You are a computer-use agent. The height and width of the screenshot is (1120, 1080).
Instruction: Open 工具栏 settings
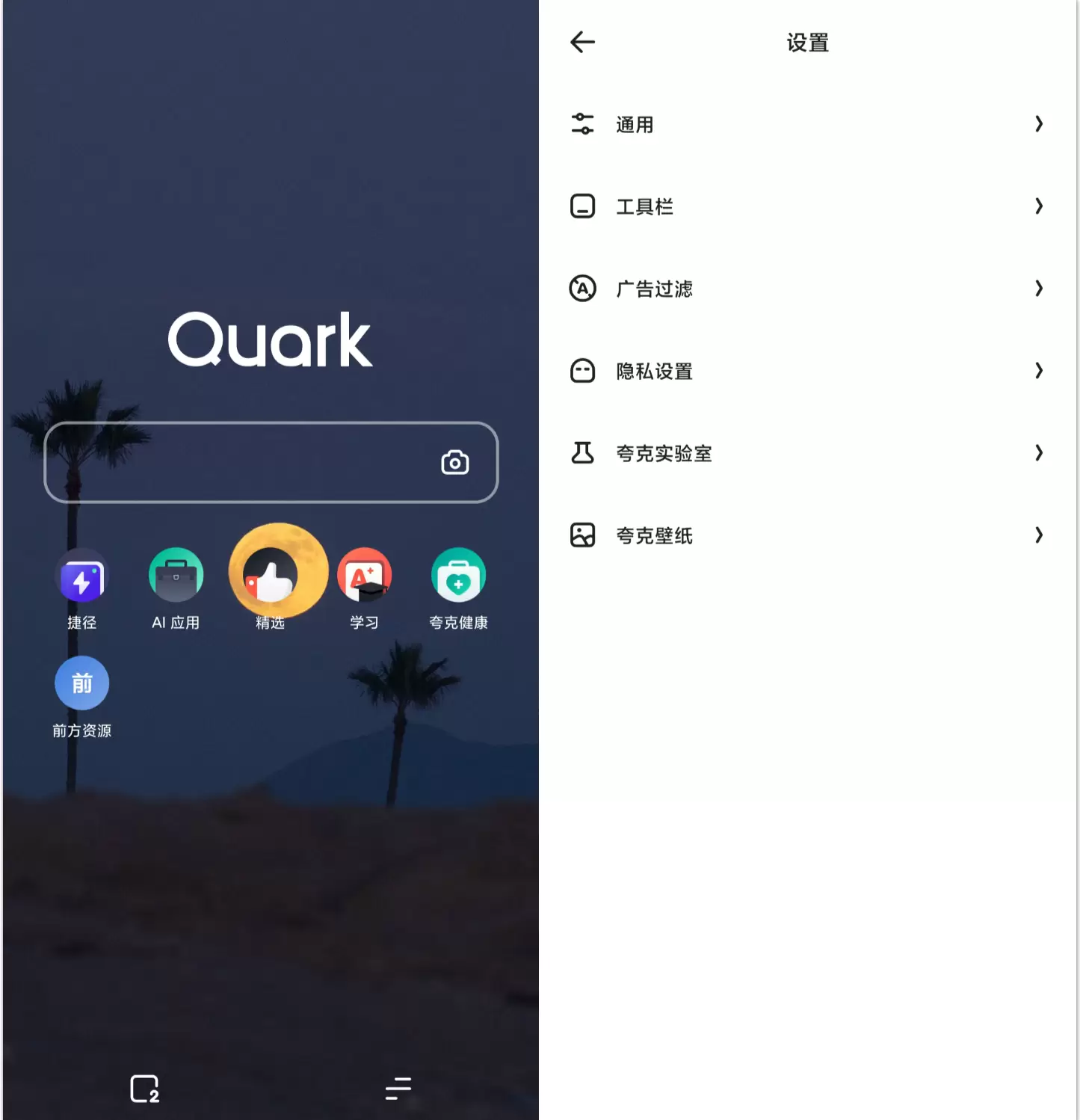[806, 206]
